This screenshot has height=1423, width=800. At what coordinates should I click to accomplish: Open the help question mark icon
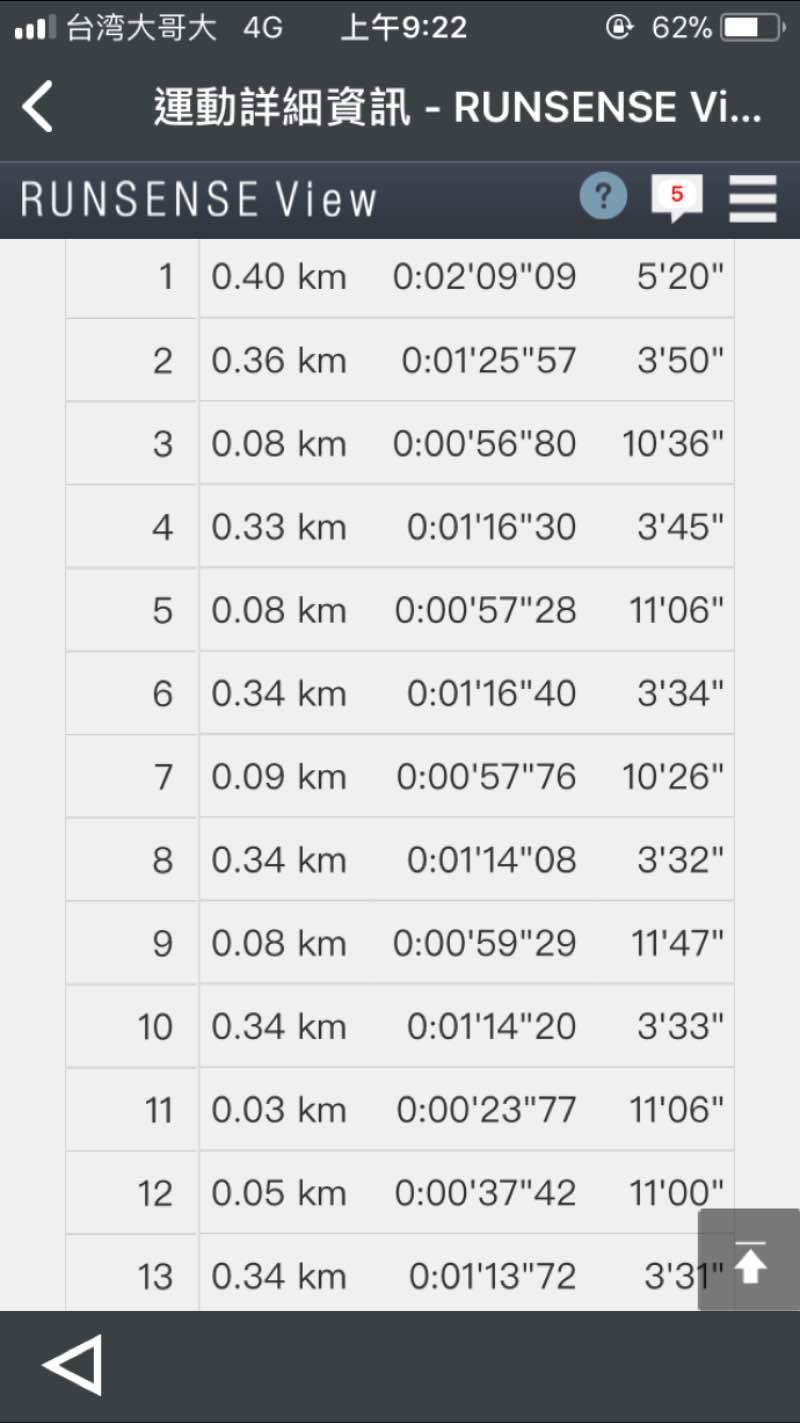pyautogui.click(x=603, y=196)
